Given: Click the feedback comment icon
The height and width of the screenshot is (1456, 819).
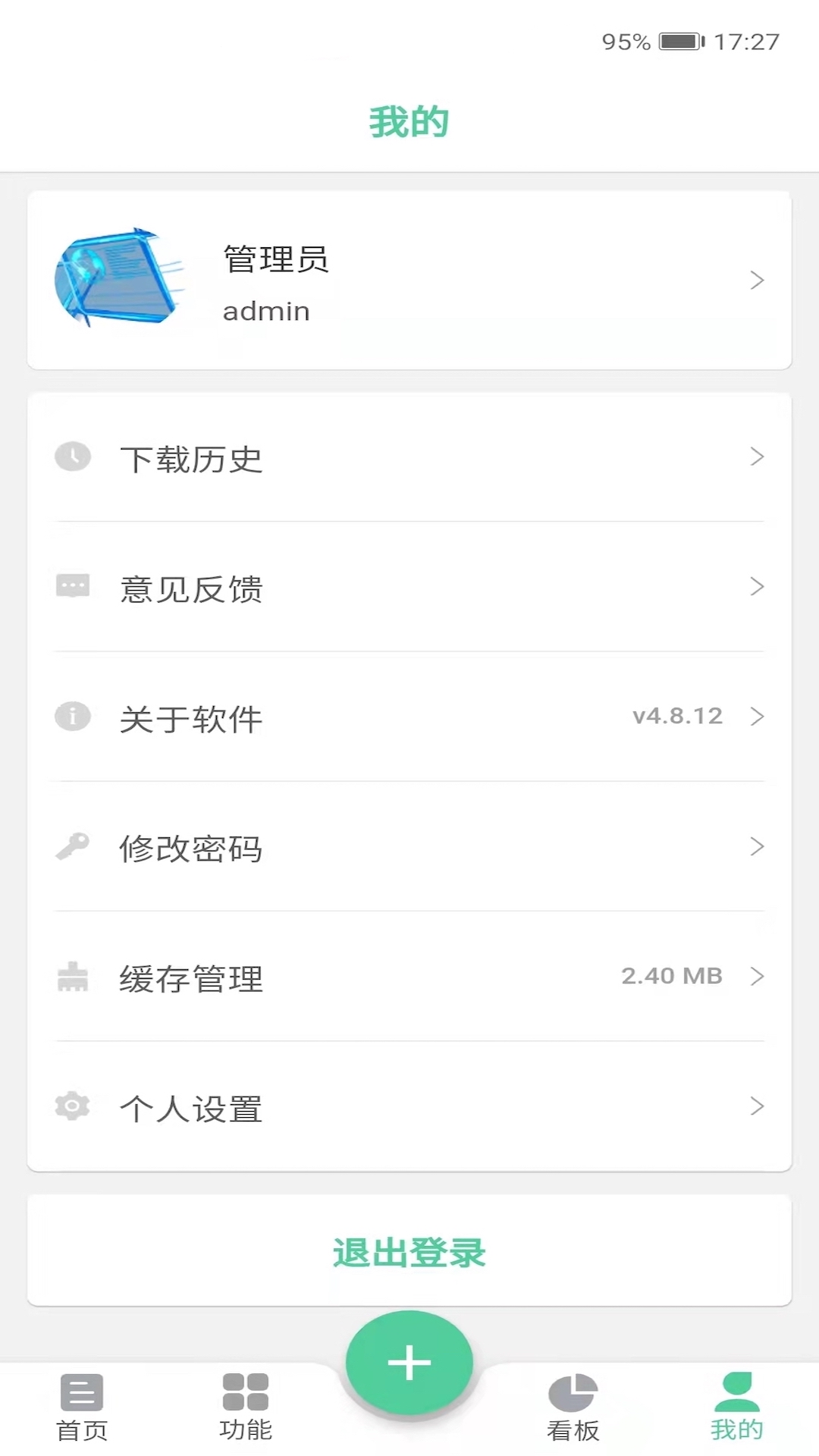Looking at the screenshot, I should (x=72, y=586).
